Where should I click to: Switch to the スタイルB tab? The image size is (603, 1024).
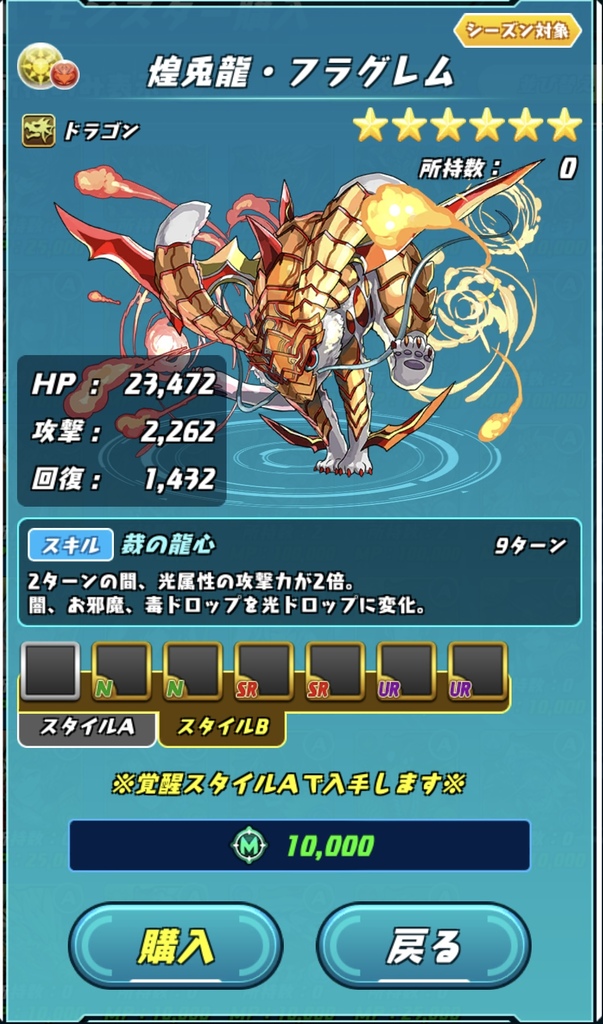[221, 728]
